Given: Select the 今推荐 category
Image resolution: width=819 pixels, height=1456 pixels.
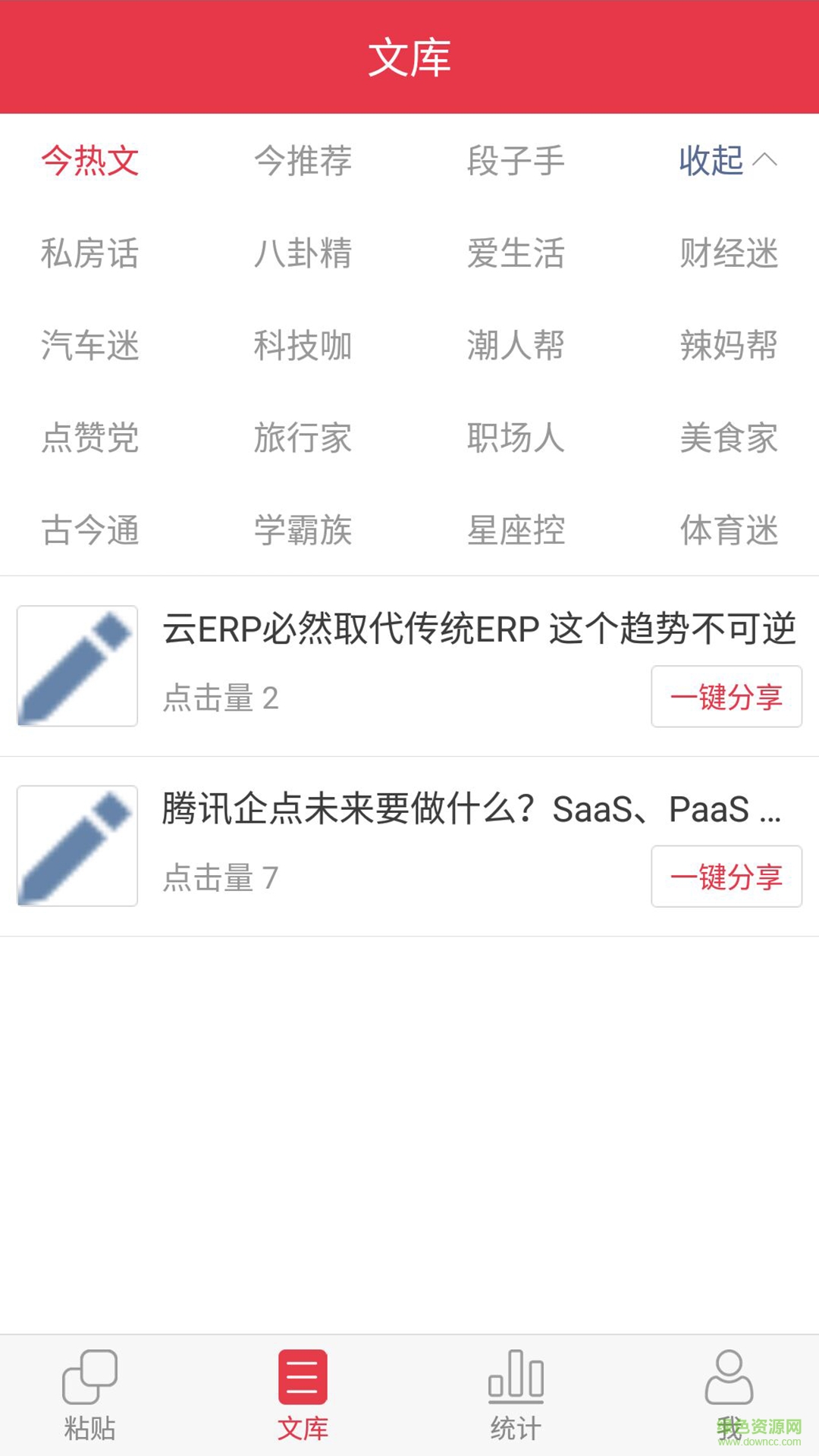Looking at the screenshot, I should (303, 161).
